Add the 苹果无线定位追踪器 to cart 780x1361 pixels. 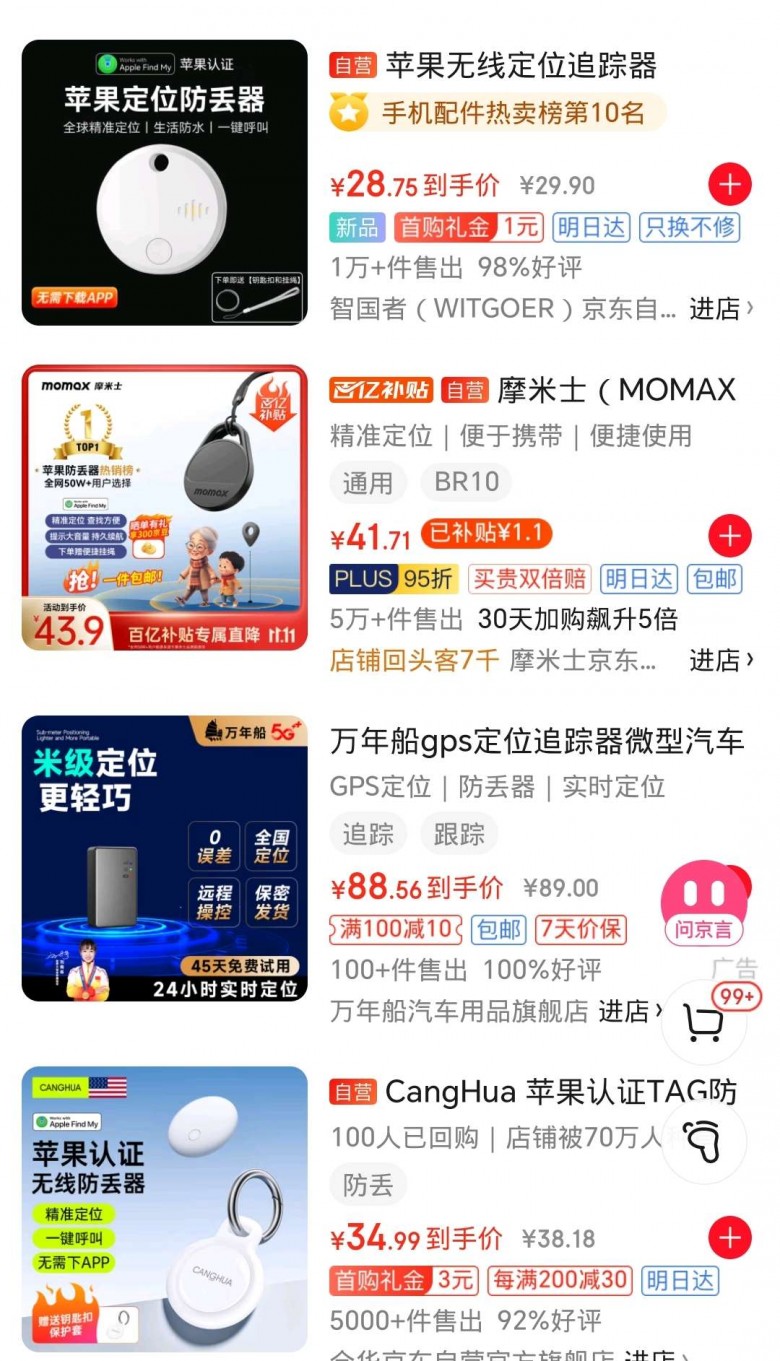coord(730,185)
